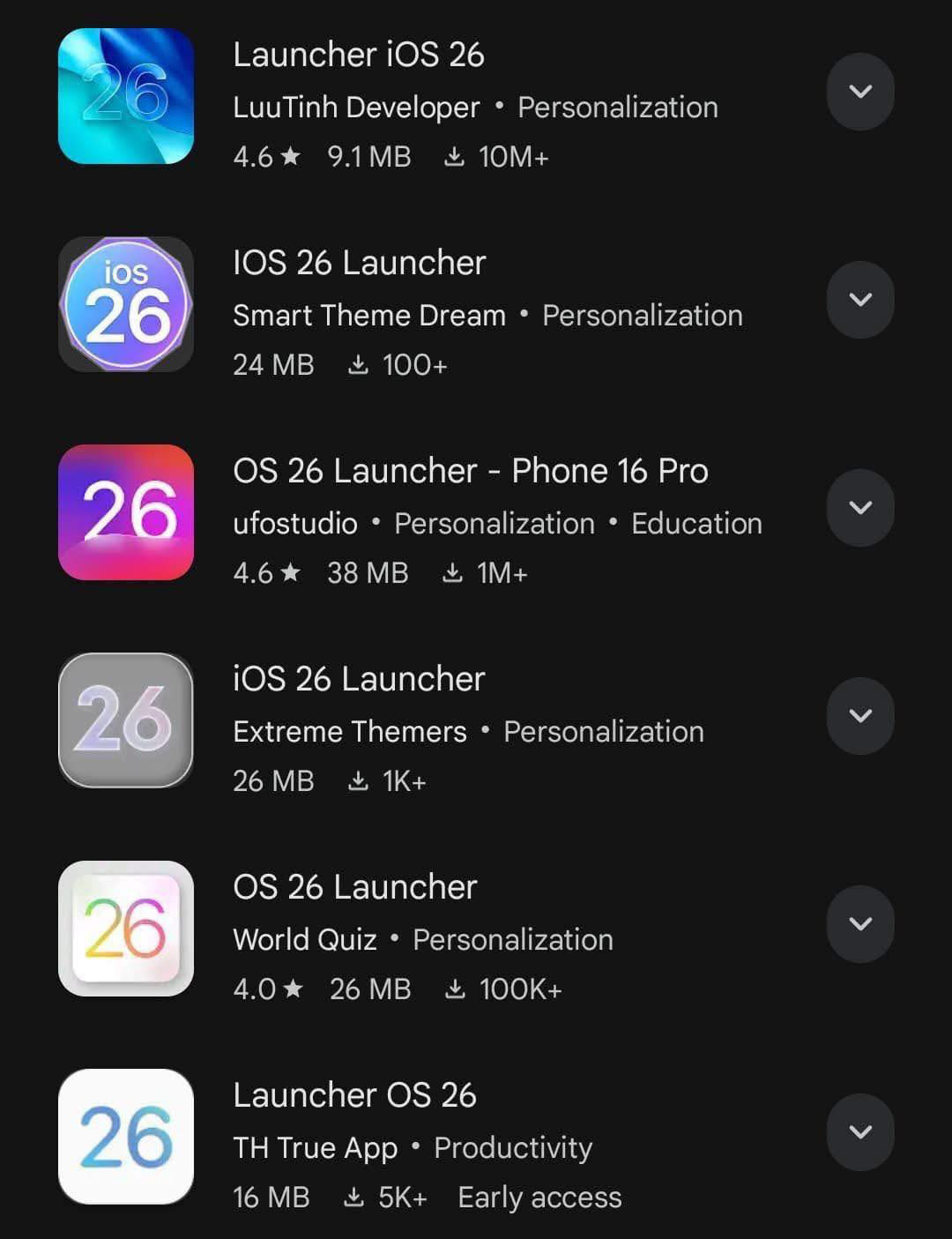Expand details for Launcher iOS 26

click(x=860, y=92)
